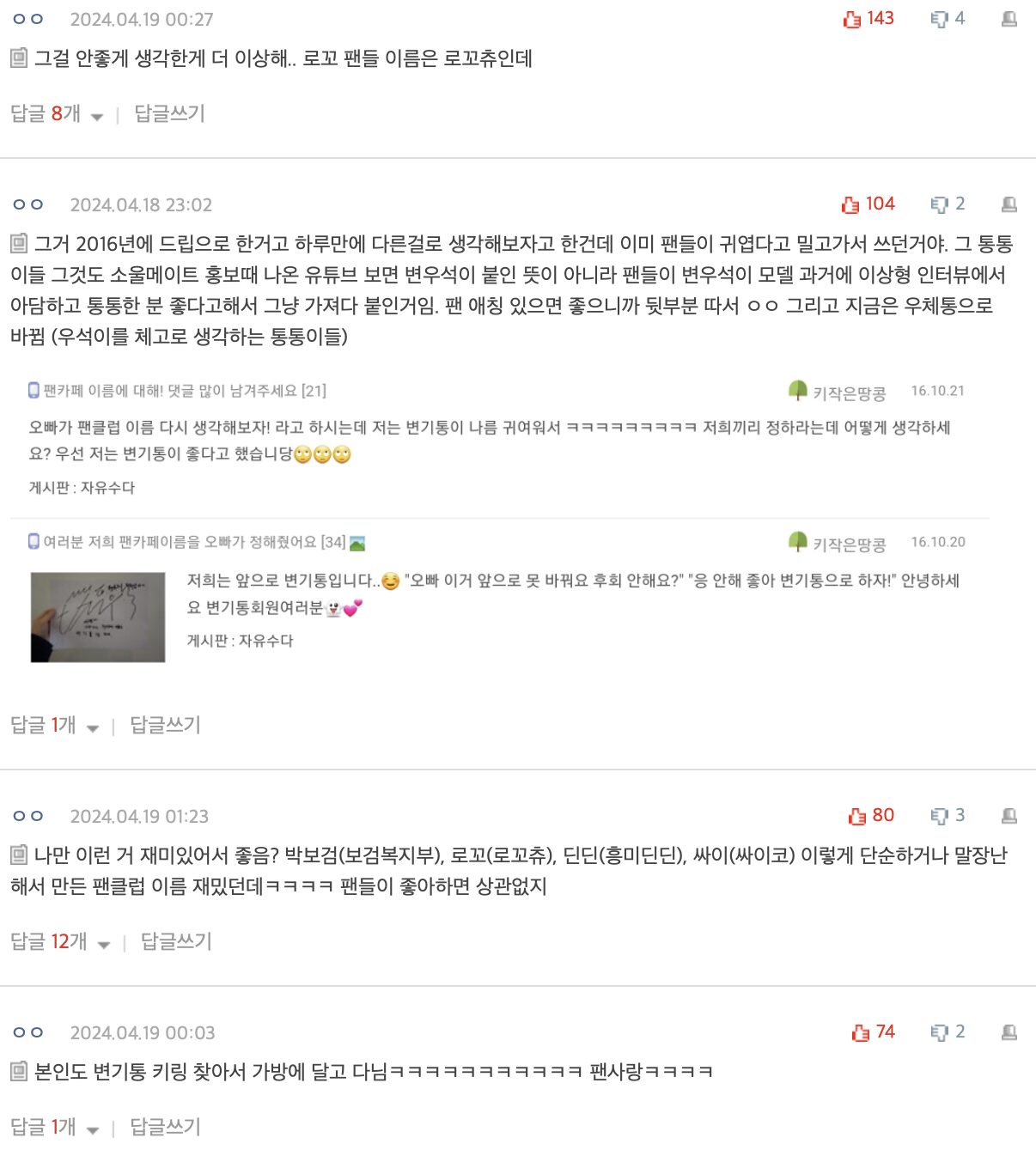Report the 23:02 comment via siren icon

coord(1009,204)
